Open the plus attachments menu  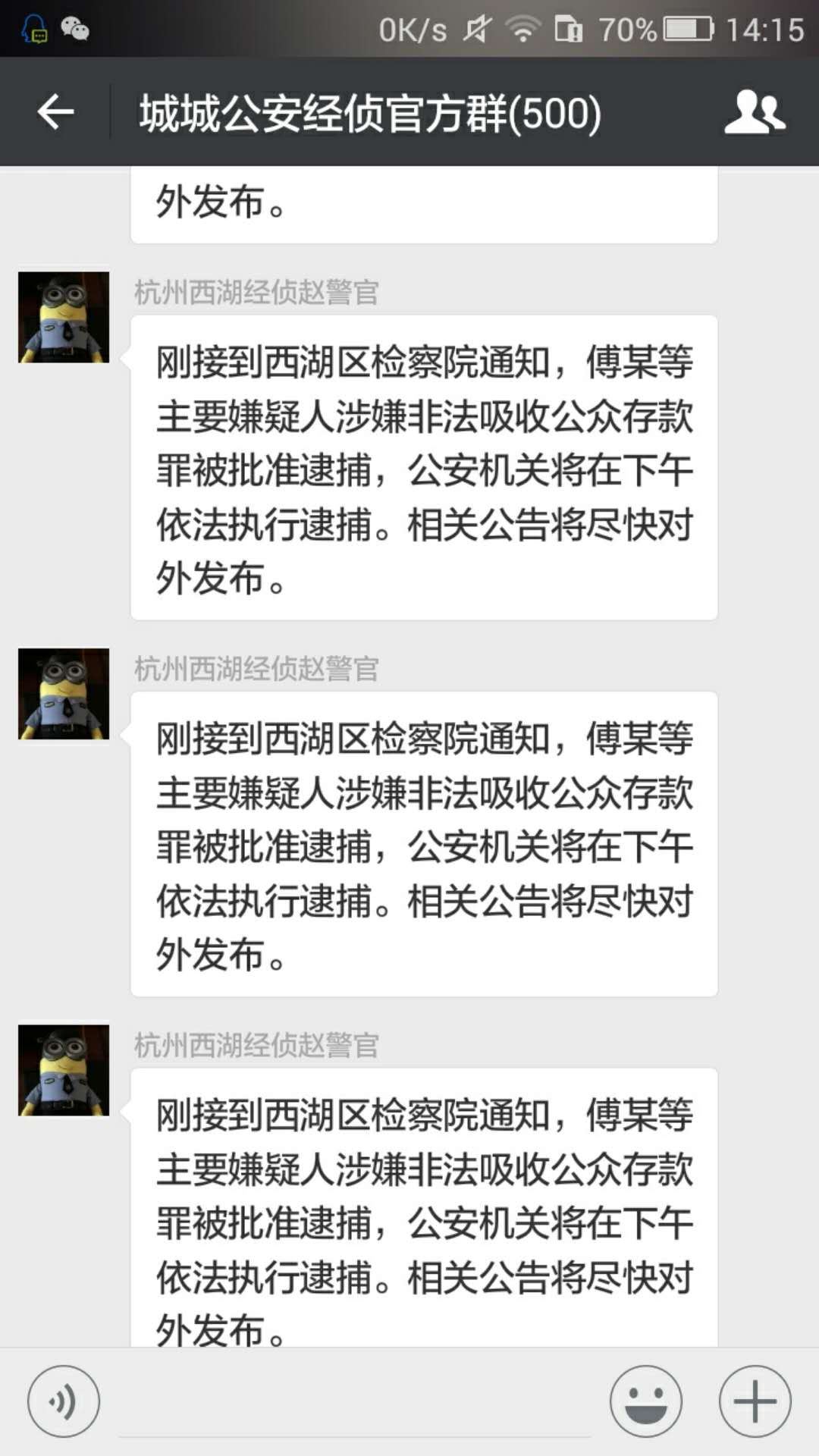pyautogui.click(x=755, y=1401)
